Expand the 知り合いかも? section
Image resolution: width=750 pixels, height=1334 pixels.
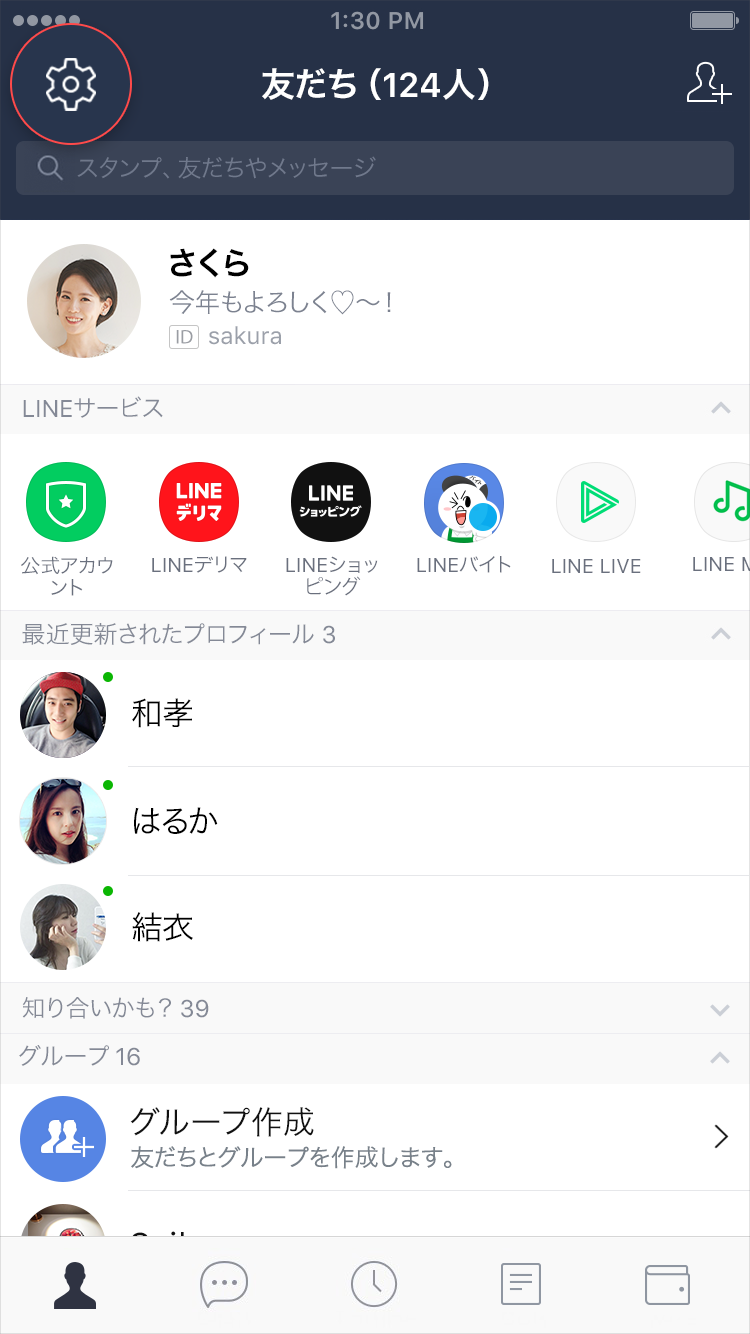tap(720, 1009)
